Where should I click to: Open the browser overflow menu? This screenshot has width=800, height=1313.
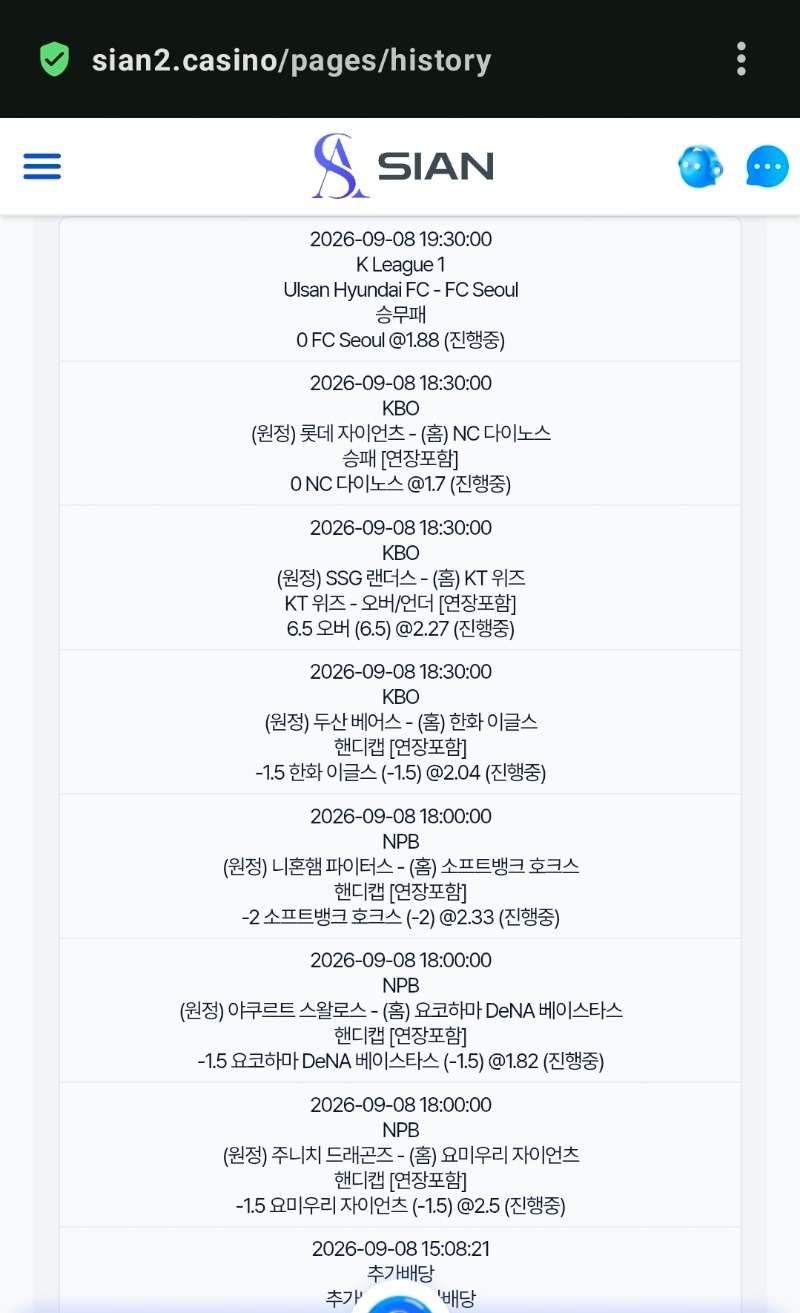pyautogui.click(x=741, y=59)
